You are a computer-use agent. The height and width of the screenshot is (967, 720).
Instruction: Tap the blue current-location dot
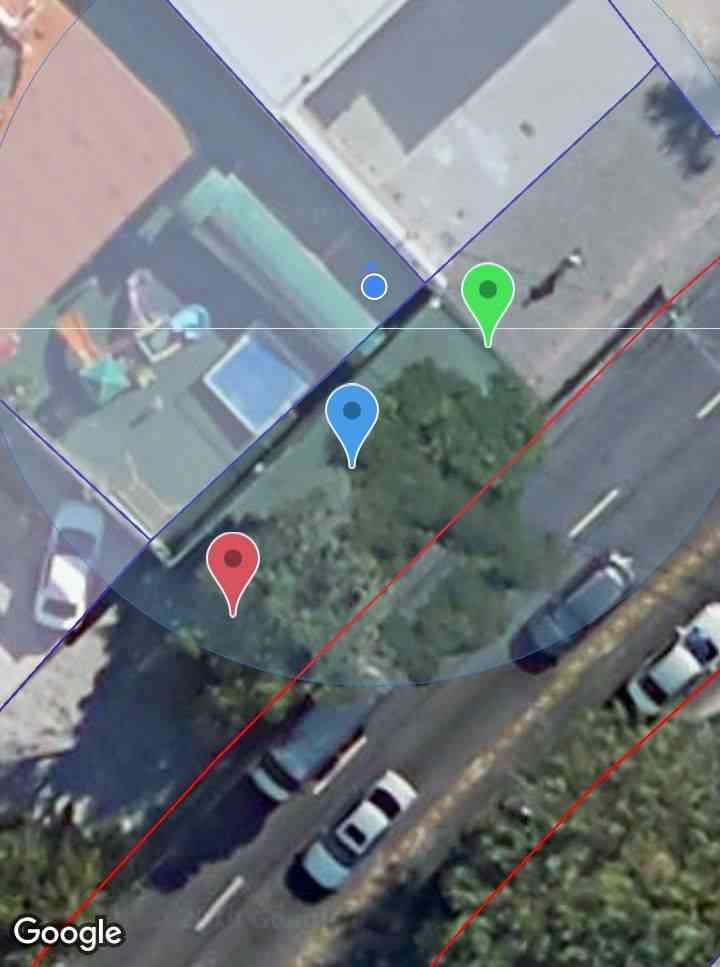(374, 287)
